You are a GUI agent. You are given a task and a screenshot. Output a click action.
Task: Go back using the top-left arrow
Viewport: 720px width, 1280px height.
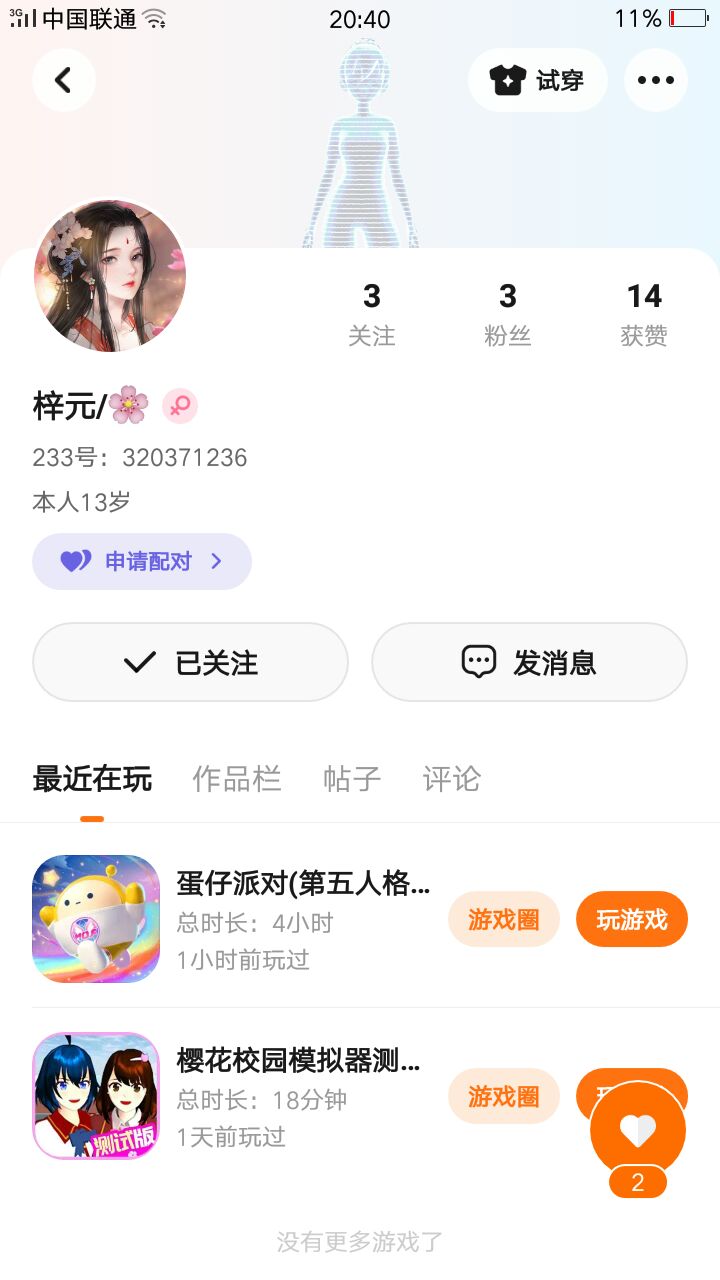(63, 80)
